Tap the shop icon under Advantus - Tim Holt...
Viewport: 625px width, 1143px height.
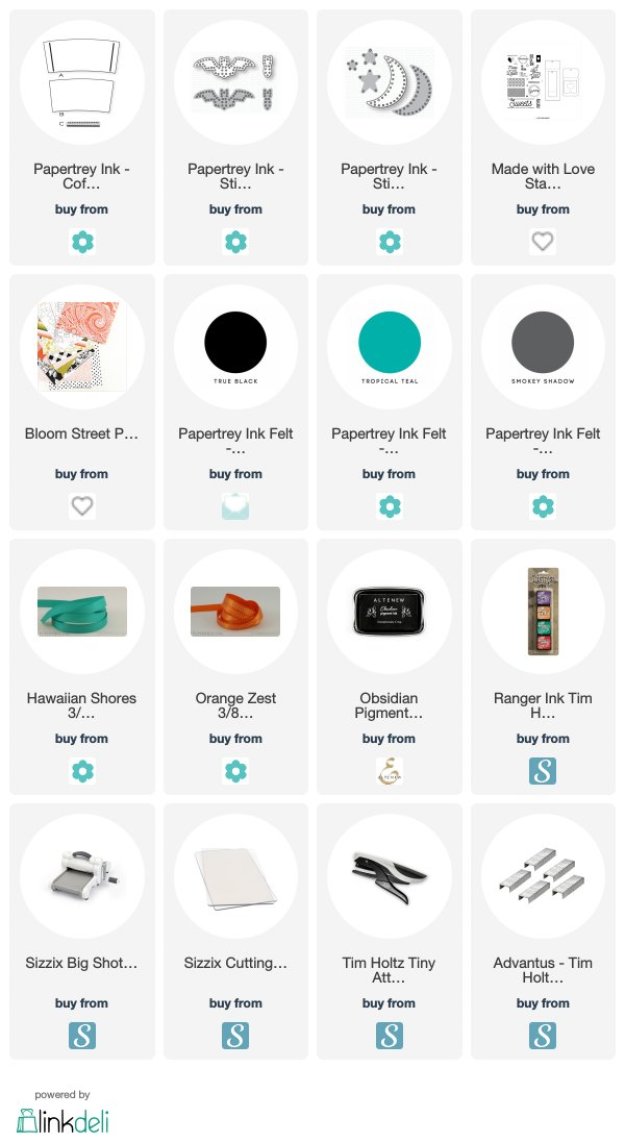(x=543, y=1035)
